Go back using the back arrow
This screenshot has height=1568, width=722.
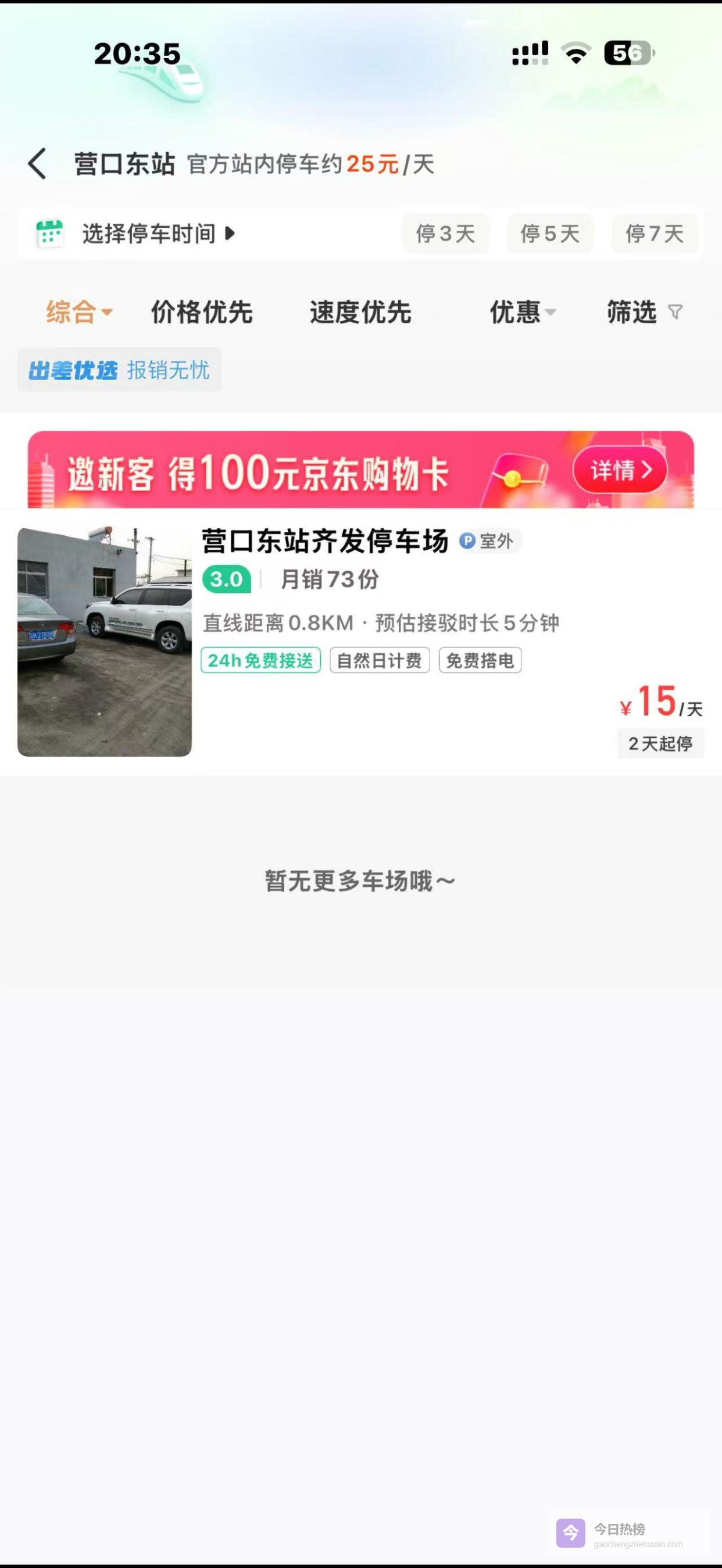coord(37,164)
